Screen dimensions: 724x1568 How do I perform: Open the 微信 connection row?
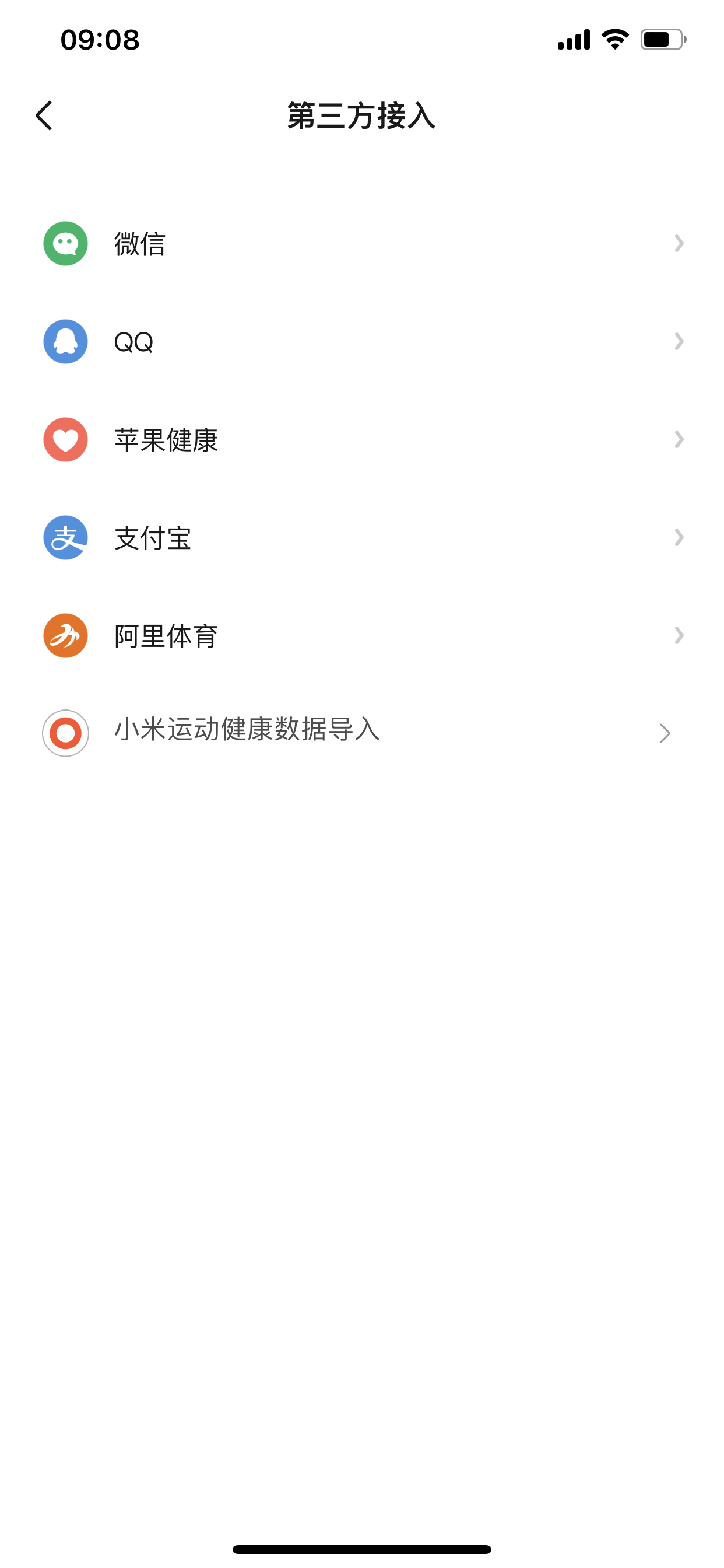point(361,243)
